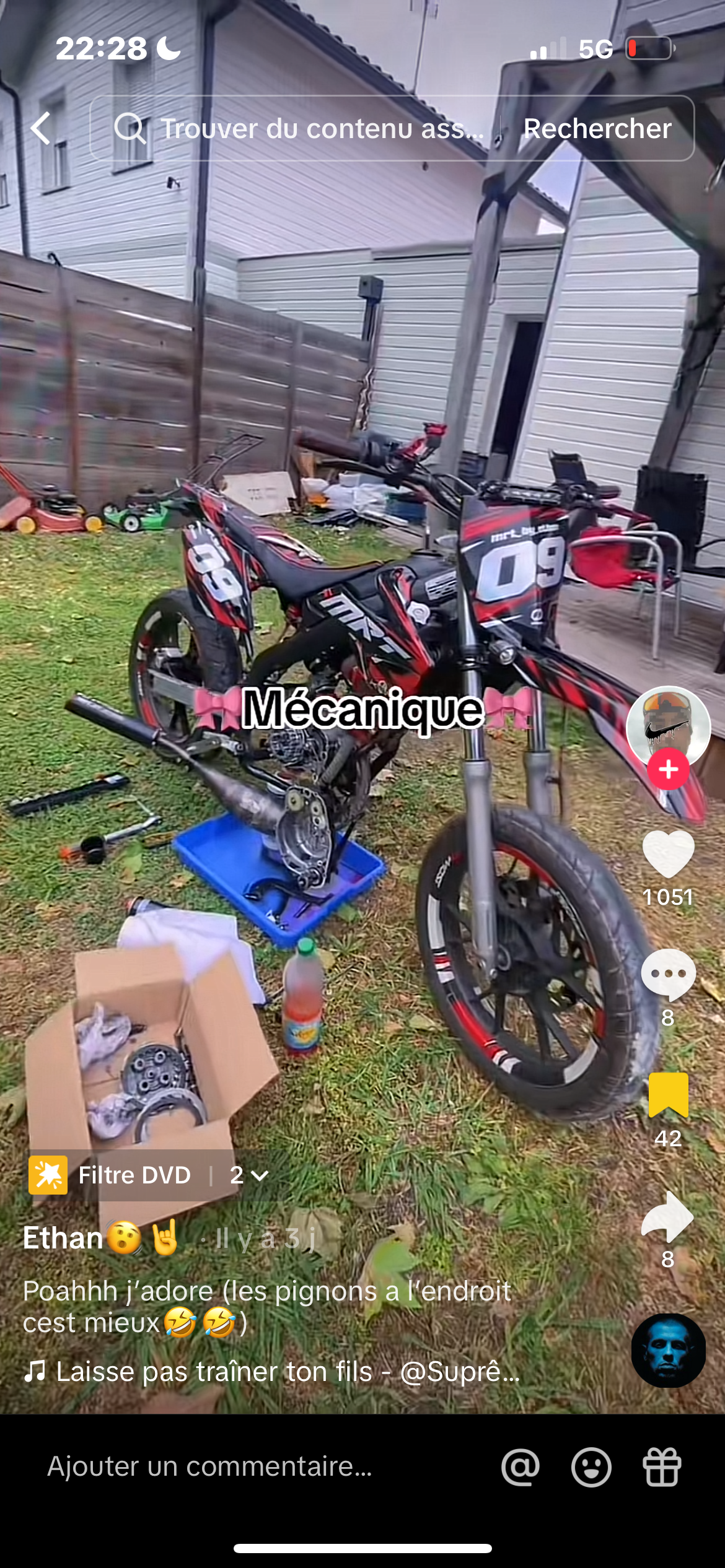Image resolution: width=725 pixels, height=1568 pixels.
Task: Open the related content search field
Action: (297, 128)
